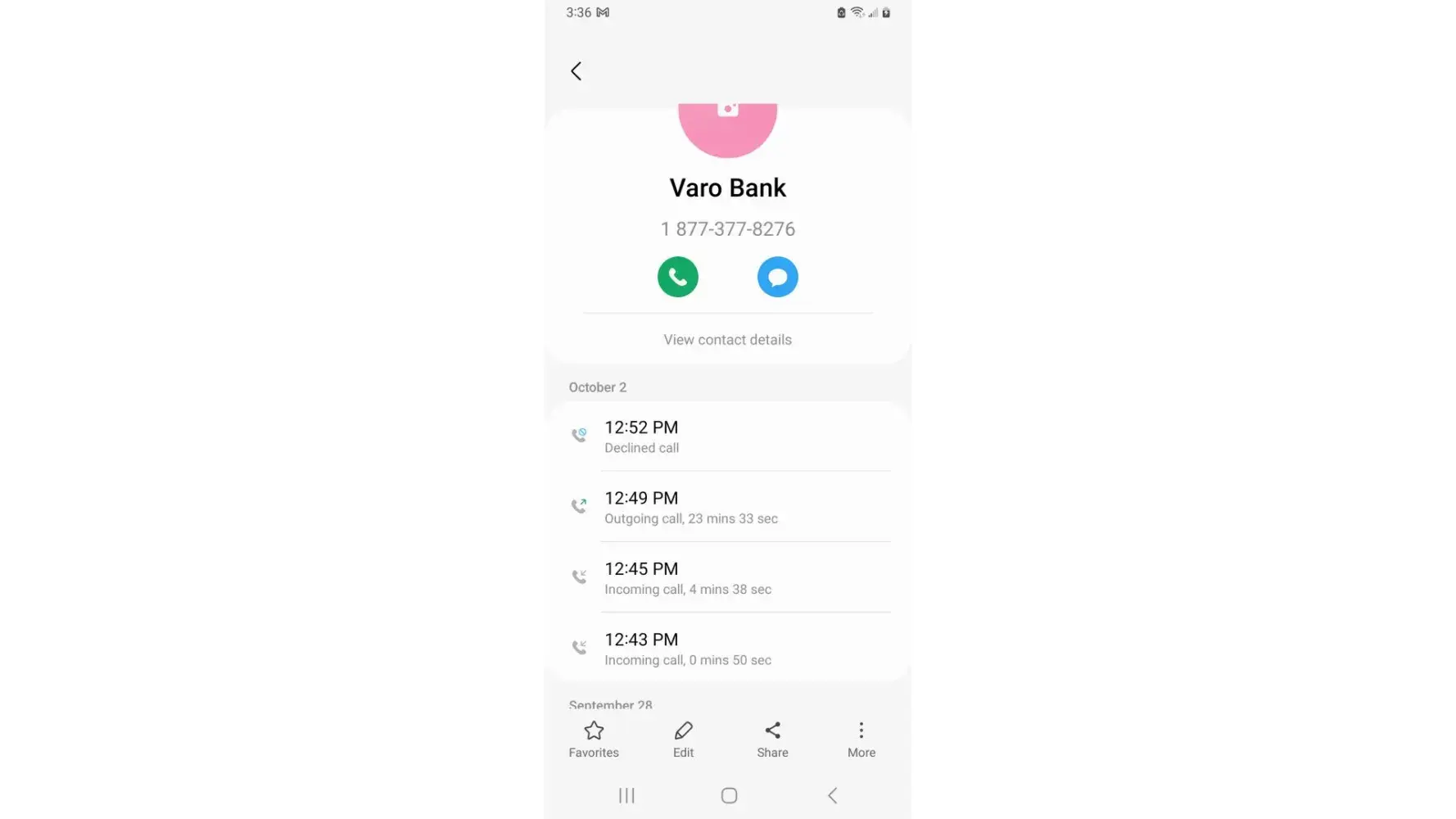1456x819 pixels.
Task: Open the More options menu
Action: (x=861, y=739)
